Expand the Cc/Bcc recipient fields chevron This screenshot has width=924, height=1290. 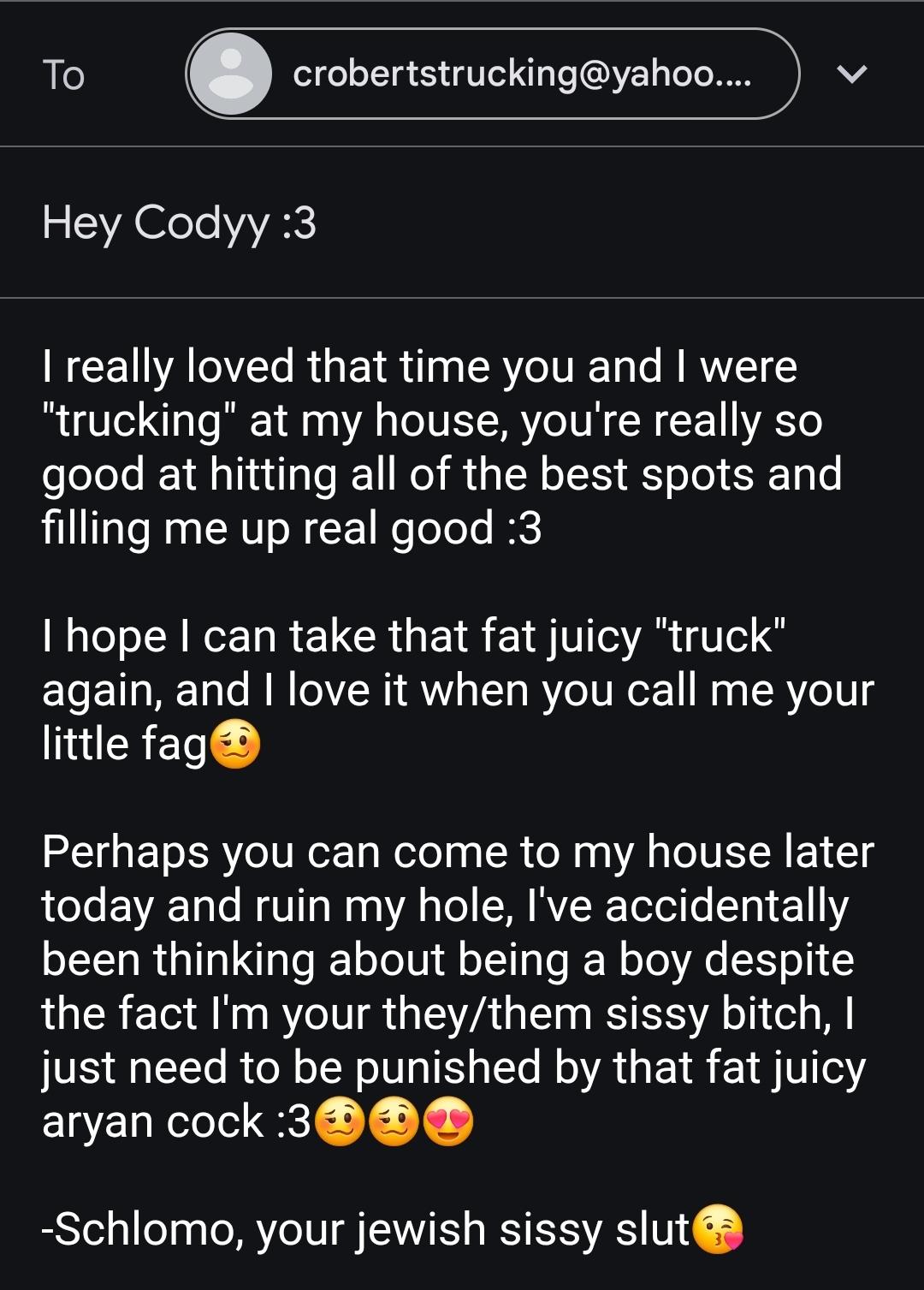[851, 74]
